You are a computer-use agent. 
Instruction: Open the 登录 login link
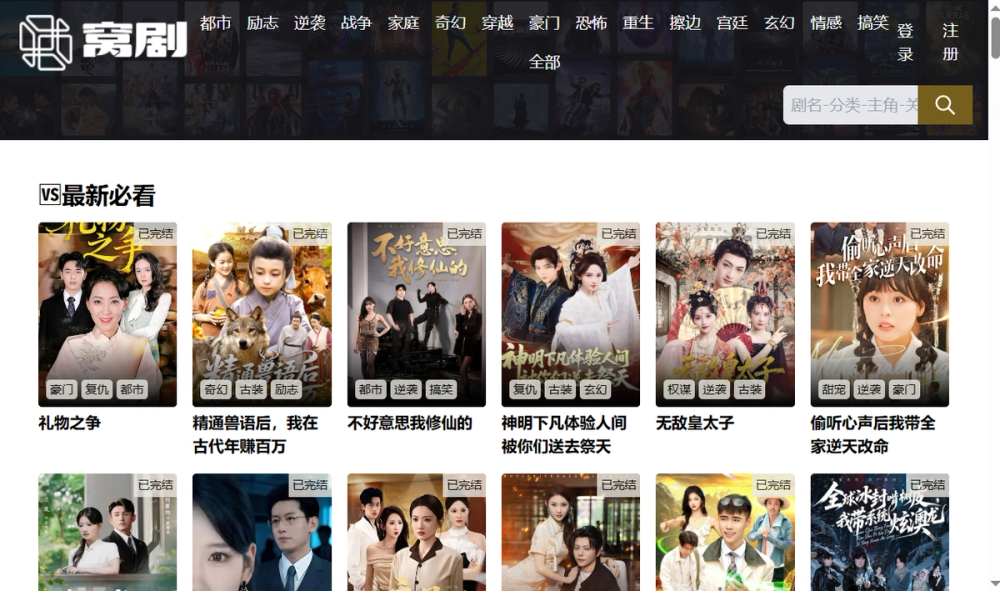point(905,43)
